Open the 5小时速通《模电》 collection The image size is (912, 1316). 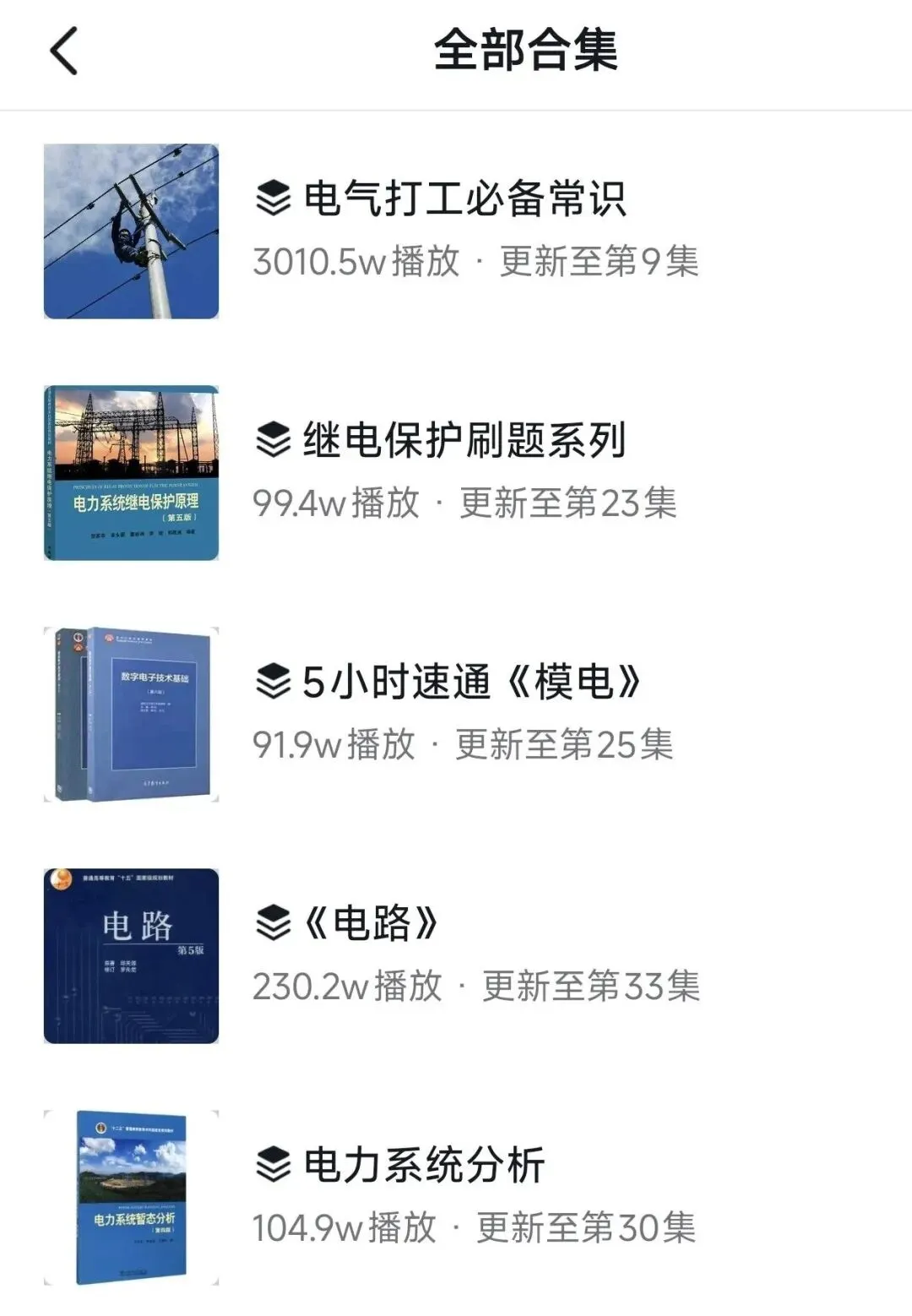point(470,682)
